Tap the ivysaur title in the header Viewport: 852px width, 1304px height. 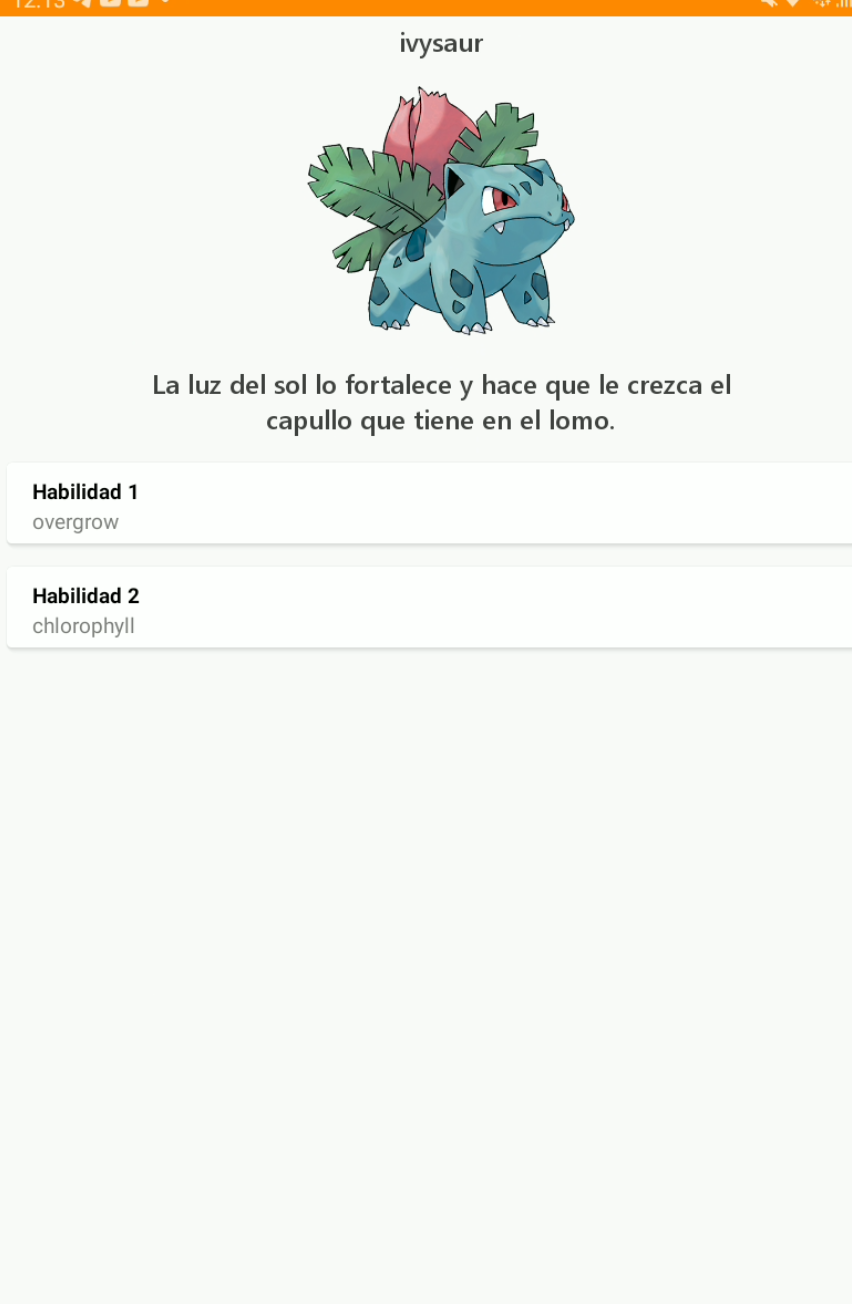click(440, 43)
